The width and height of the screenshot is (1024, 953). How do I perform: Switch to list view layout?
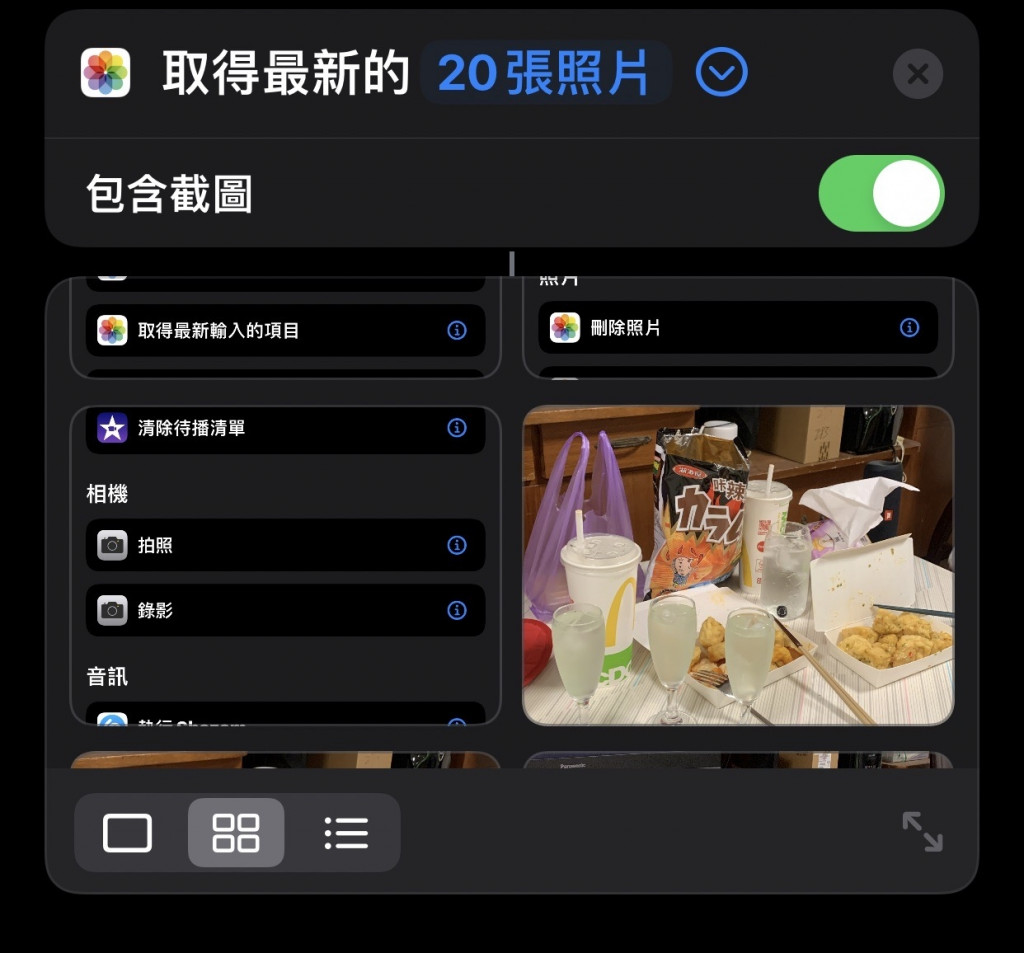pyautogui.click(x=346, y=832)
